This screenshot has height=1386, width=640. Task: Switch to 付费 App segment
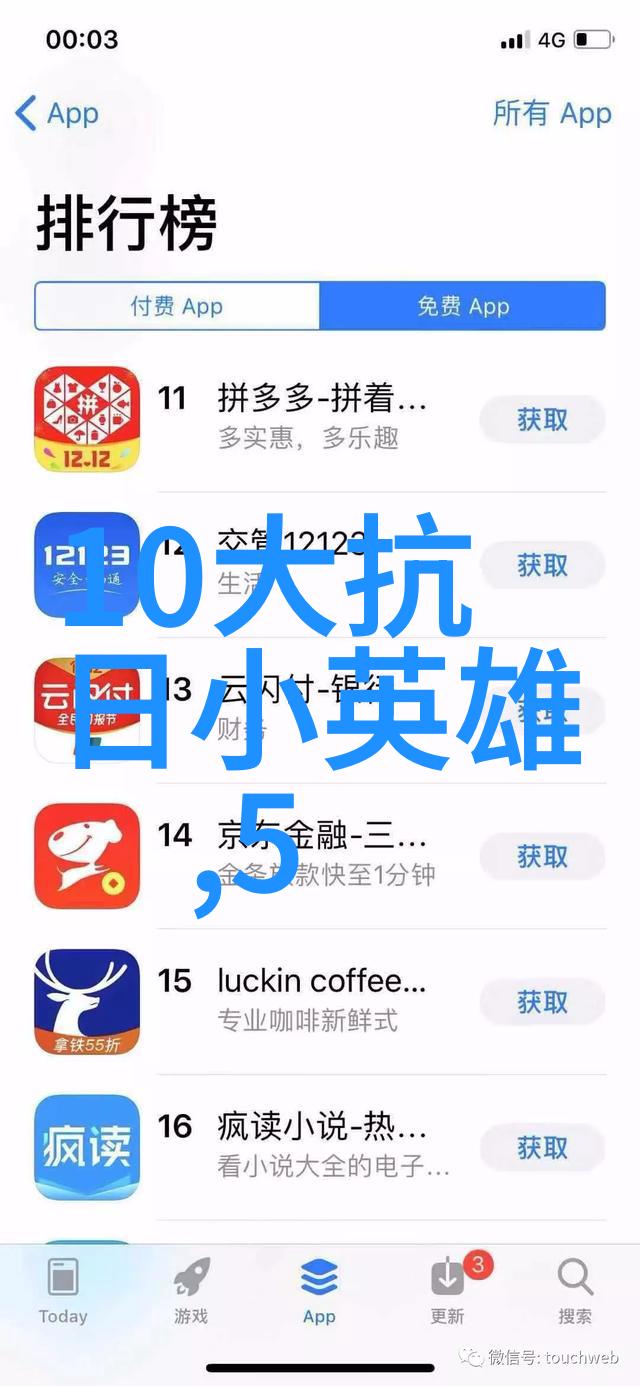coord(177,306)
